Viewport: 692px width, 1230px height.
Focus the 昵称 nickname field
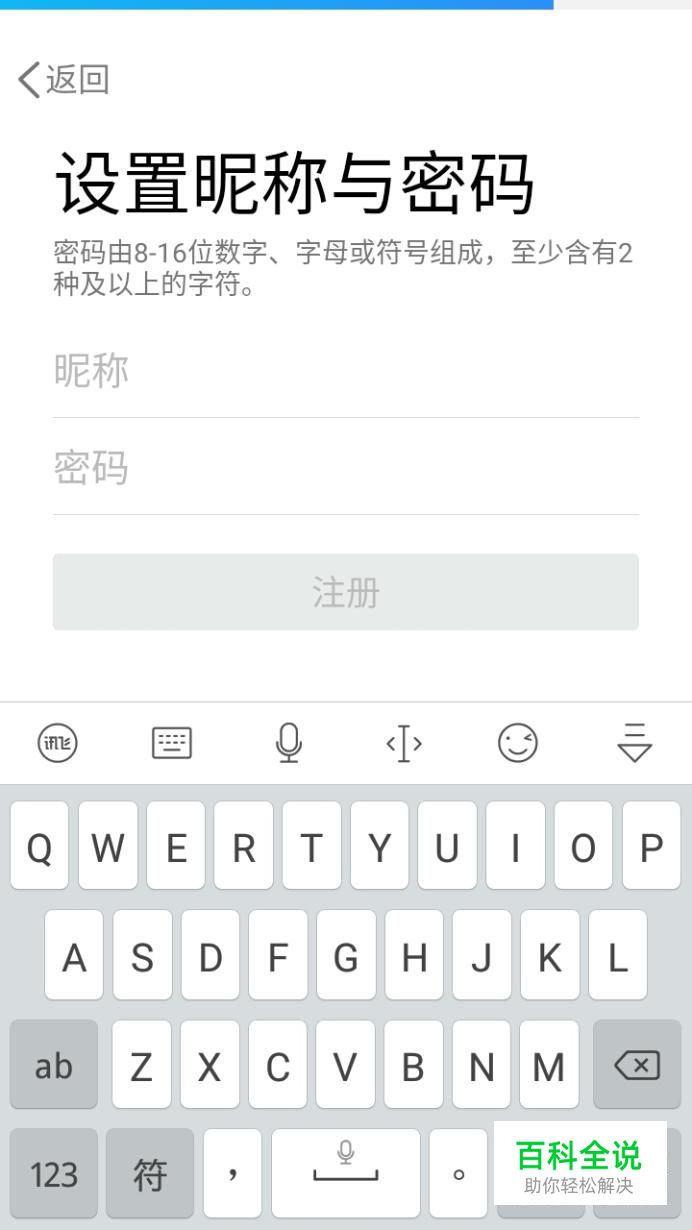[x=345, y=371]
